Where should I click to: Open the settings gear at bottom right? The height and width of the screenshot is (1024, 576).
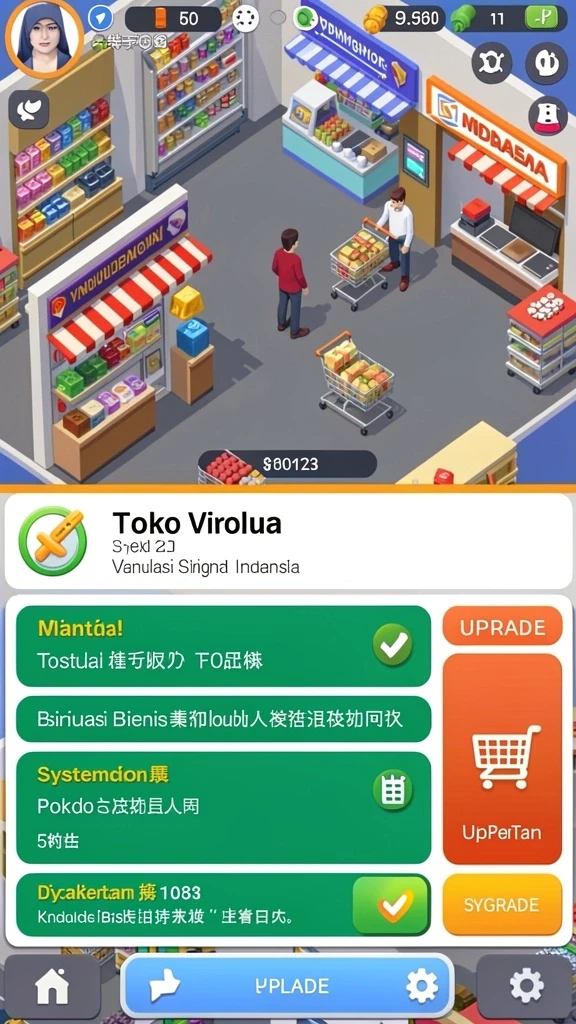(x=526, y=986)
